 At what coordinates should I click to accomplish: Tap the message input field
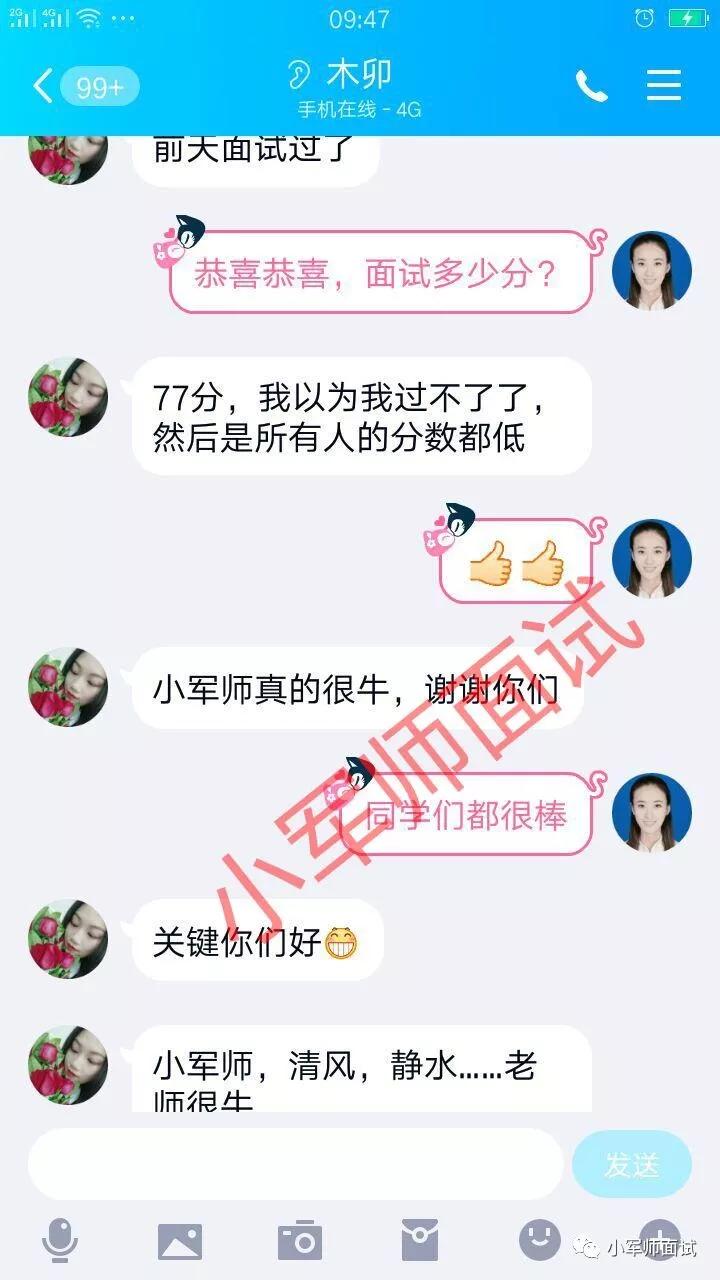pos(295,1164)
